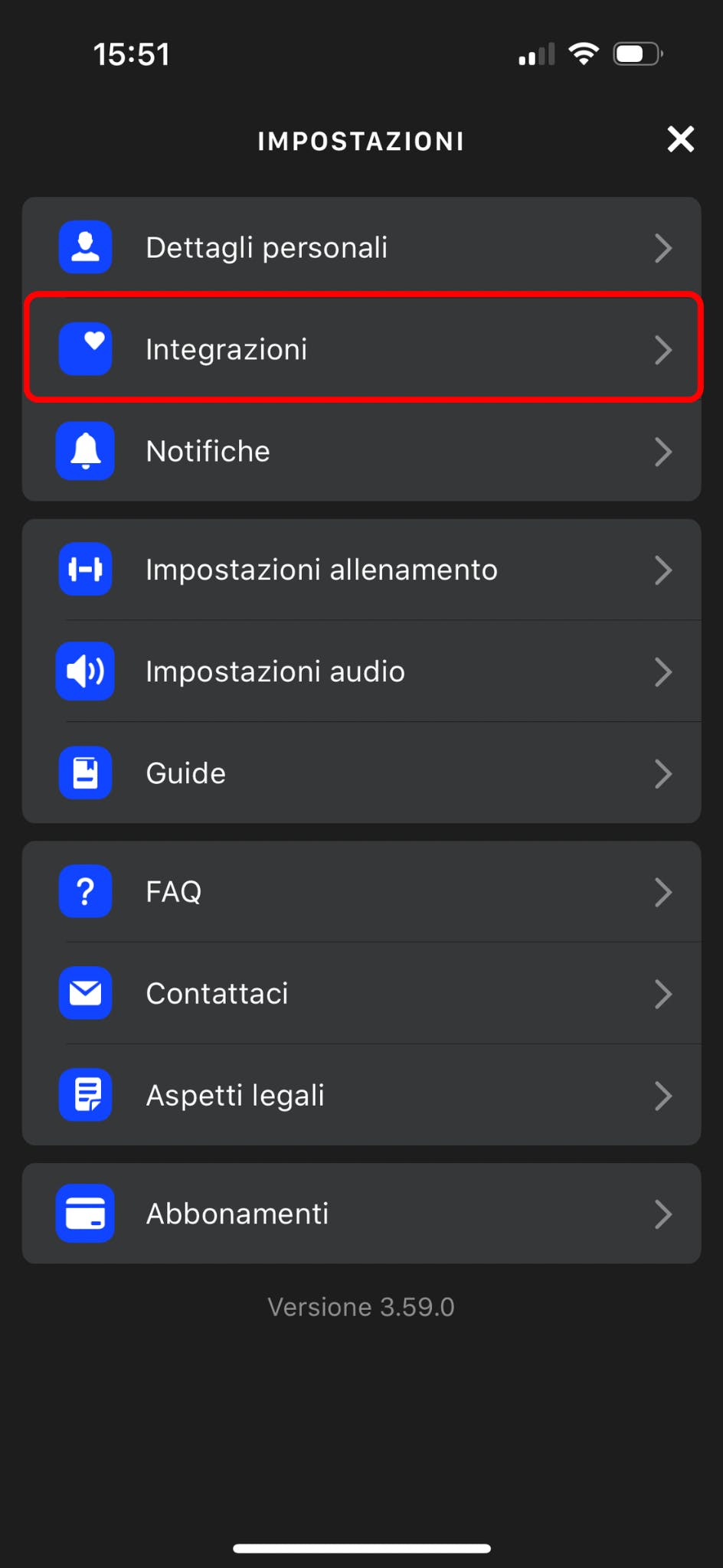This screenshot has height=1568, width=723.
Task: Open the FAQ page
Action: (361, 891)
